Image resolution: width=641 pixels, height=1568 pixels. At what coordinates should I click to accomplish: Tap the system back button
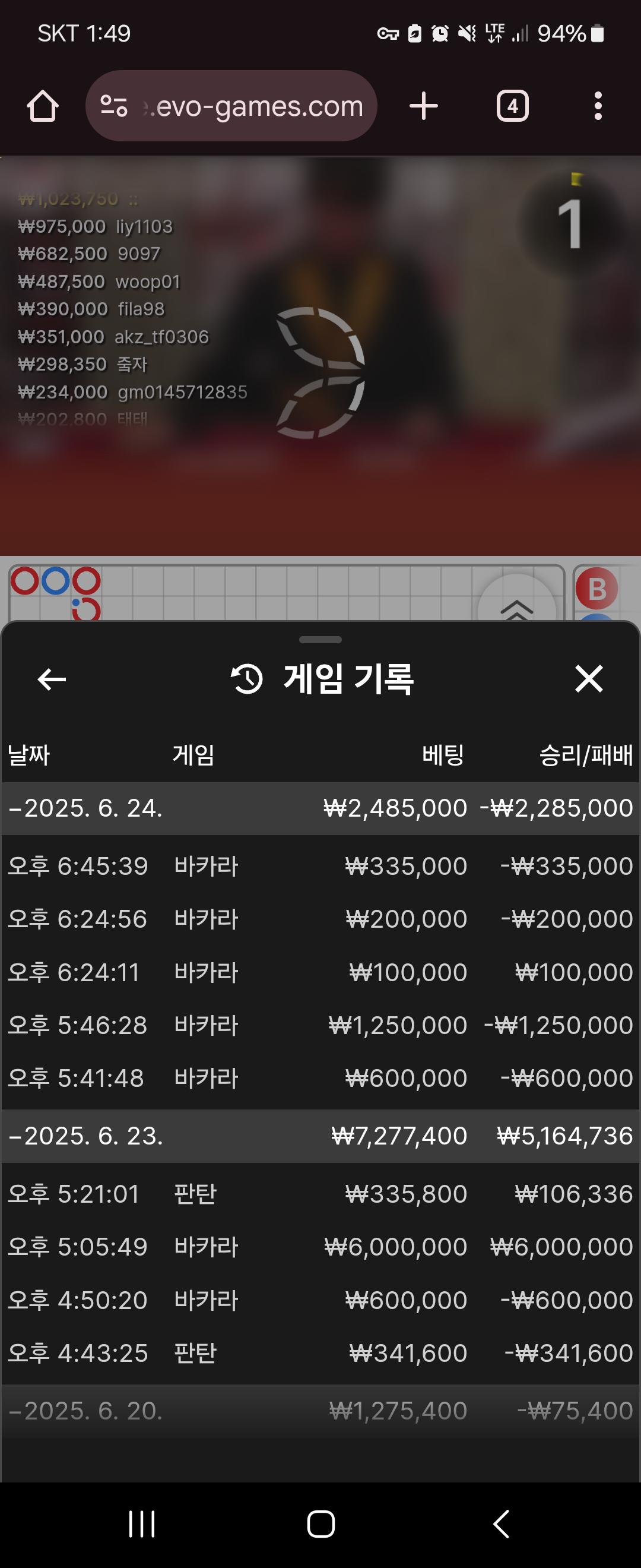500,1523
